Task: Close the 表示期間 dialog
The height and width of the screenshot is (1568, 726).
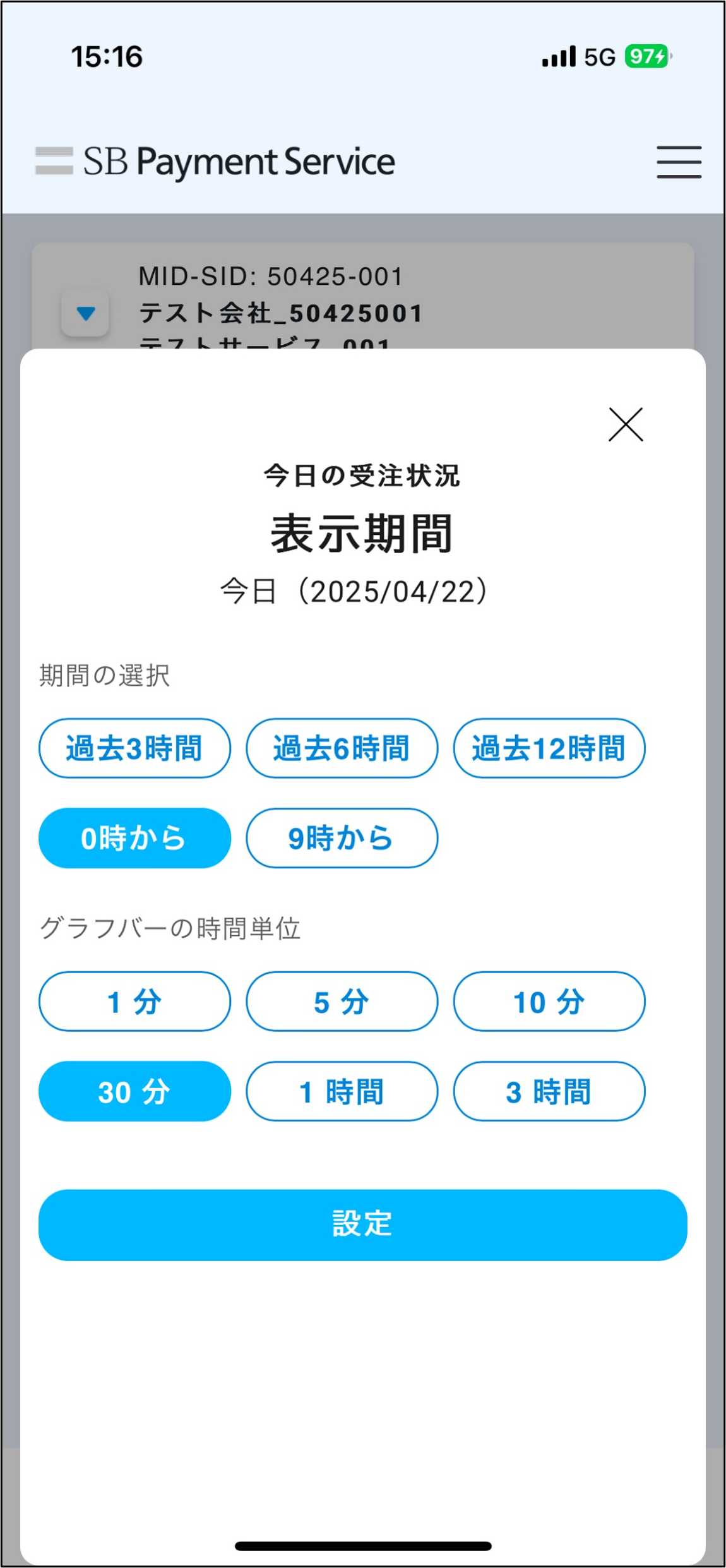Action: (x=625, y=424)
